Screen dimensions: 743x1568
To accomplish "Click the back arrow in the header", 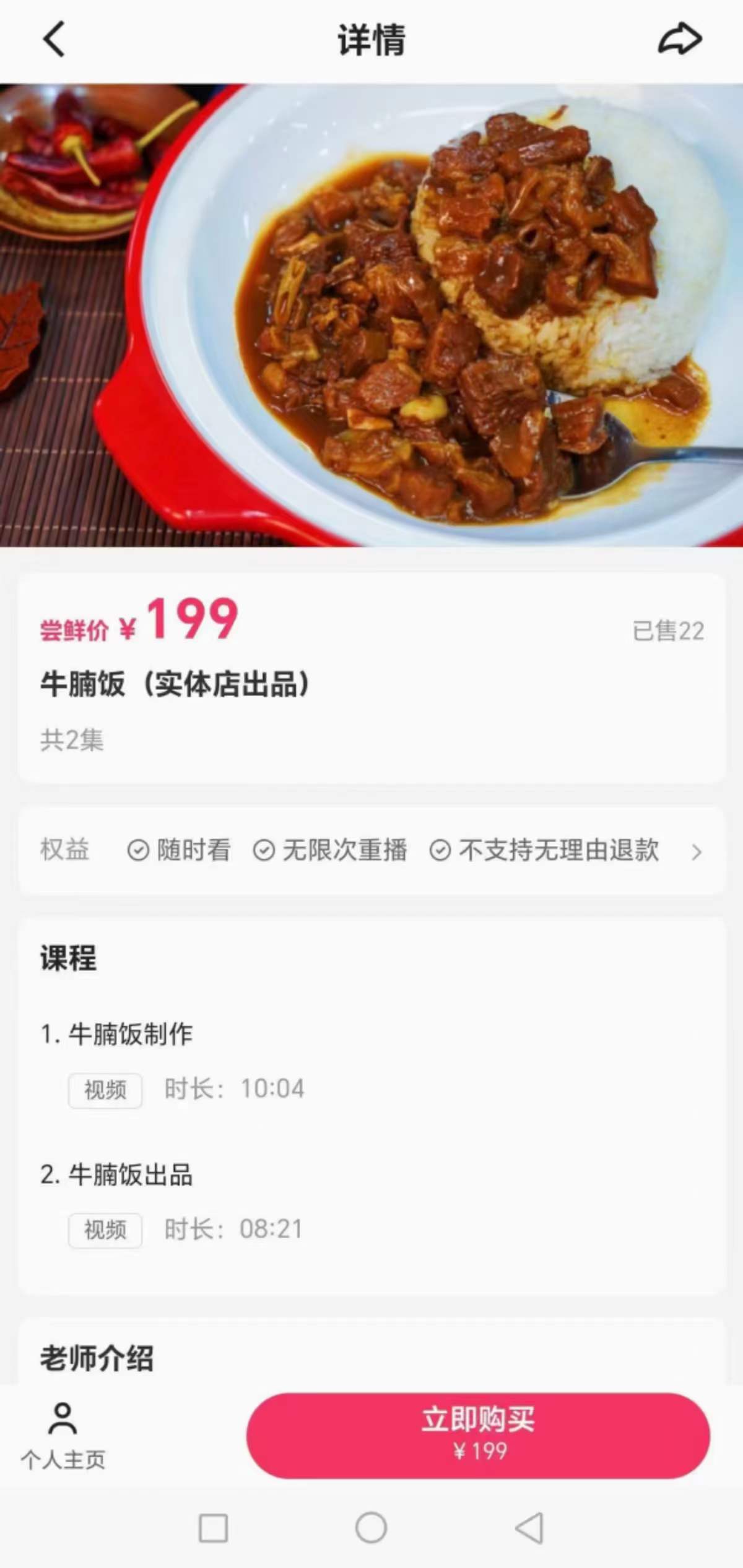I will 53,40.
